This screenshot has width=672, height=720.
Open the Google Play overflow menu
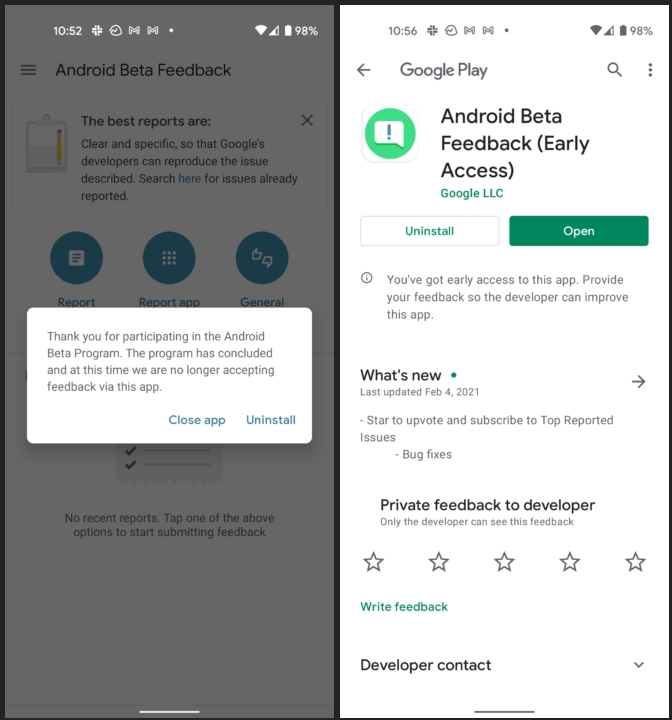tap(650, 70)
